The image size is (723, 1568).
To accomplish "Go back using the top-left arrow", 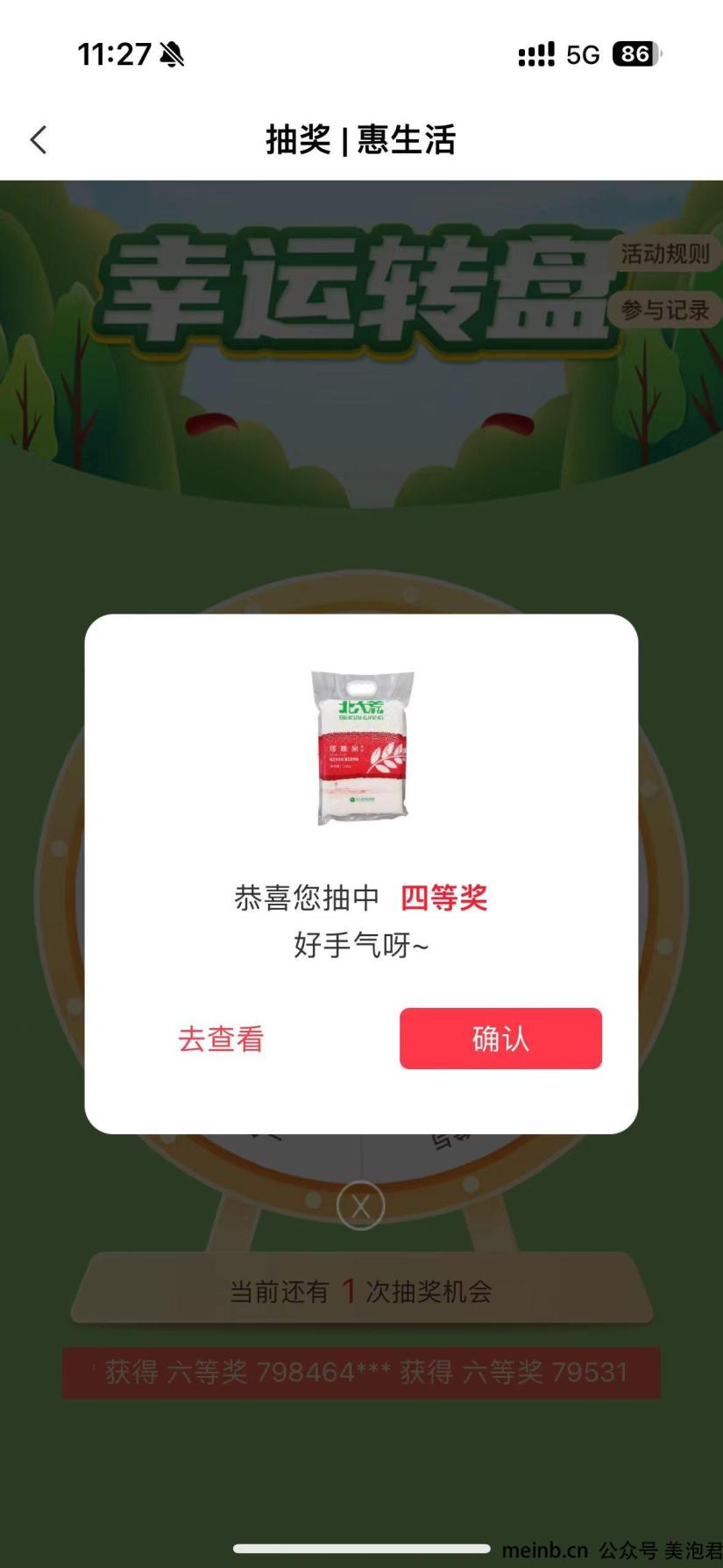I will (39, 140).
